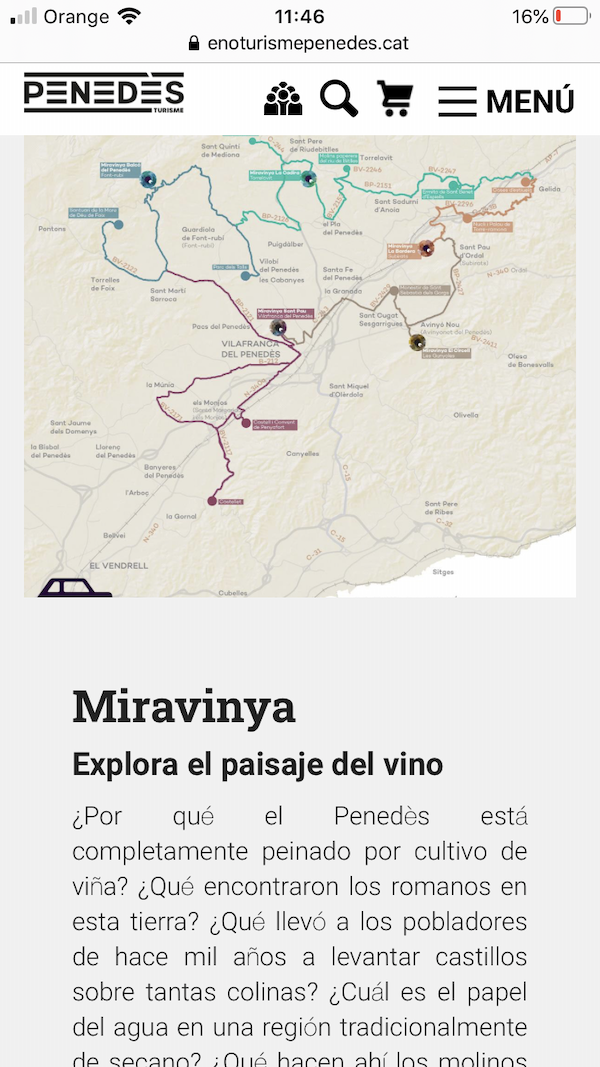Open the shopping cart

click(x=395, y=99)
